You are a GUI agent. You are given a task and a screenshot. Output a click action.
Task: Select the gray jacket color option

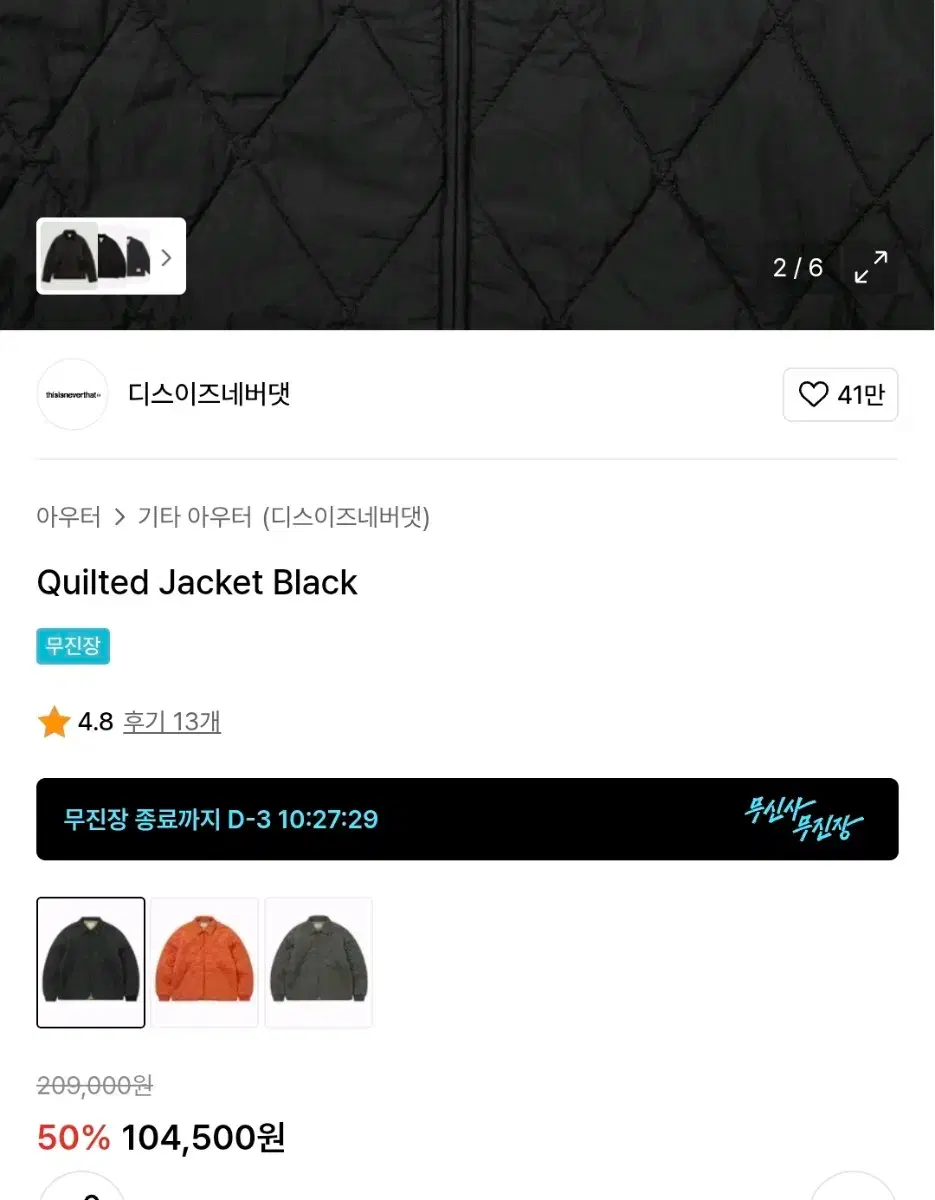click(x=319, y=962)
